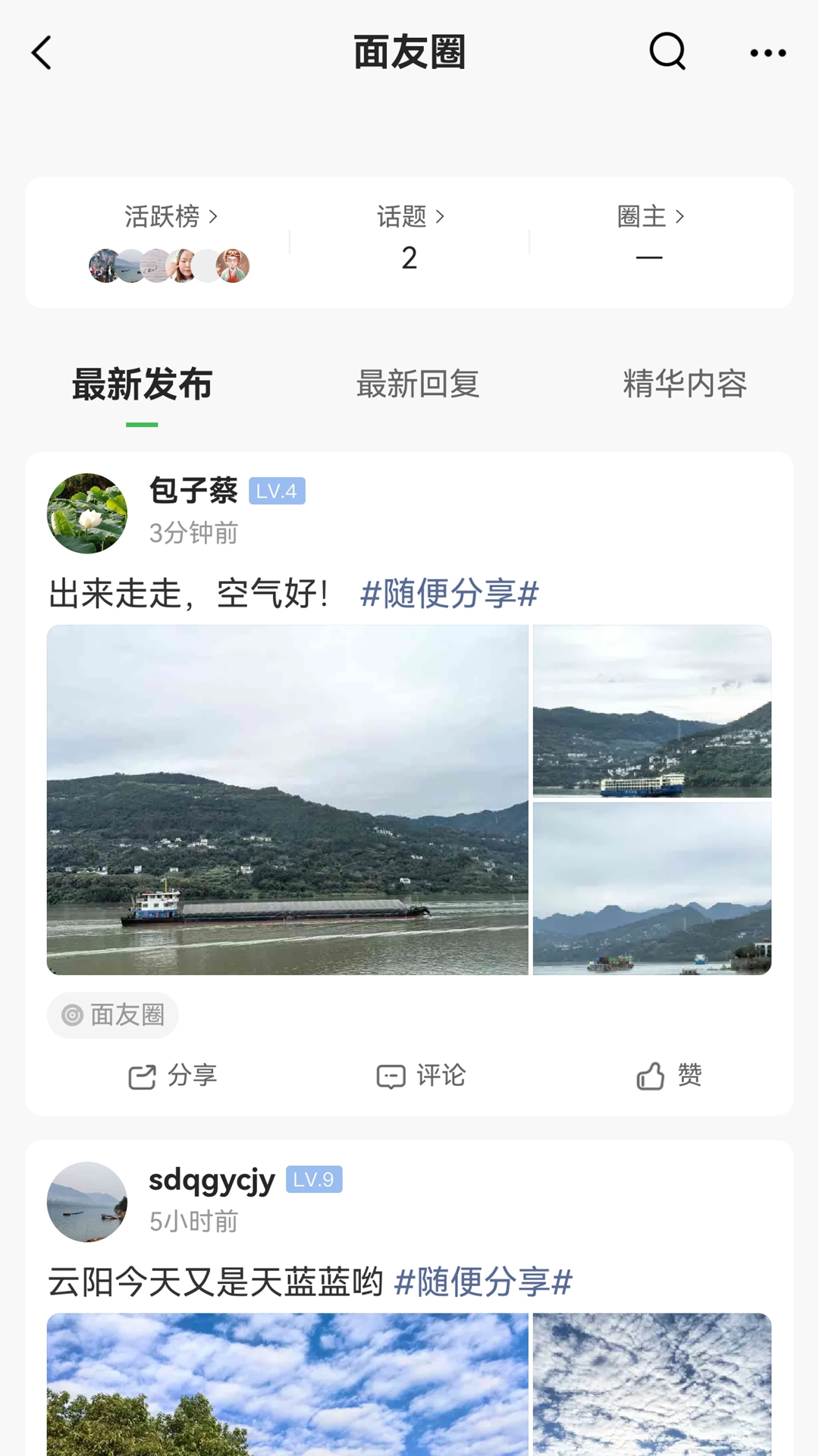Click the 分享 share icon on 包子蔡's post
Screen dimensions: 819x1456
(x=173, y=1075)
